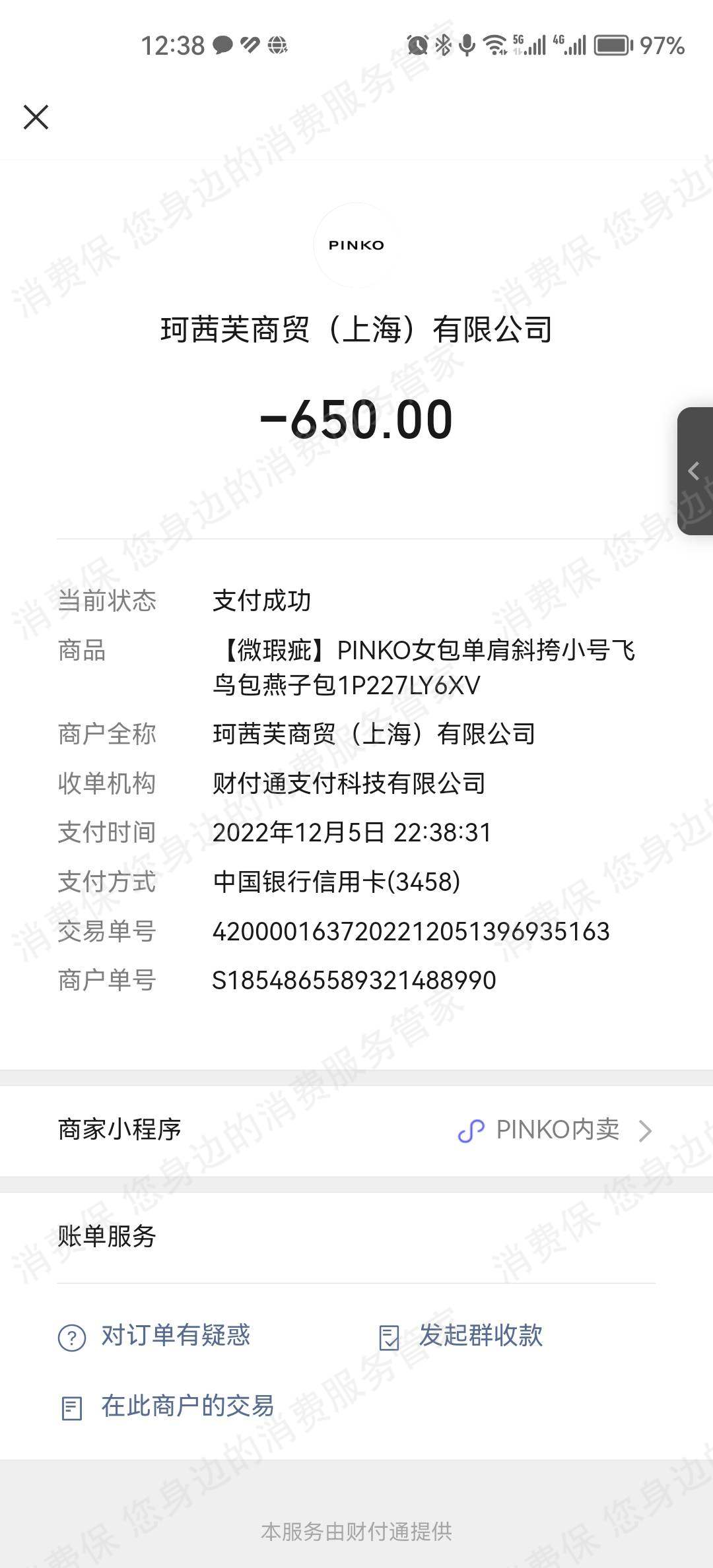
Task: Expand the side handle with left arrow
Action: pyautogui.click(x=695, y=471)
